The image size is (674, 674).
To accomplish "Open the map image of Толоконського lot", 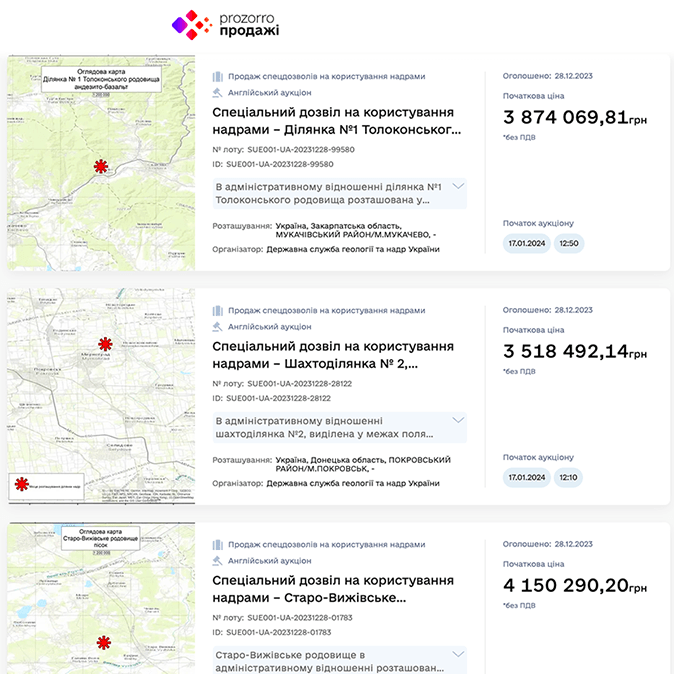I will coord(102,162).
